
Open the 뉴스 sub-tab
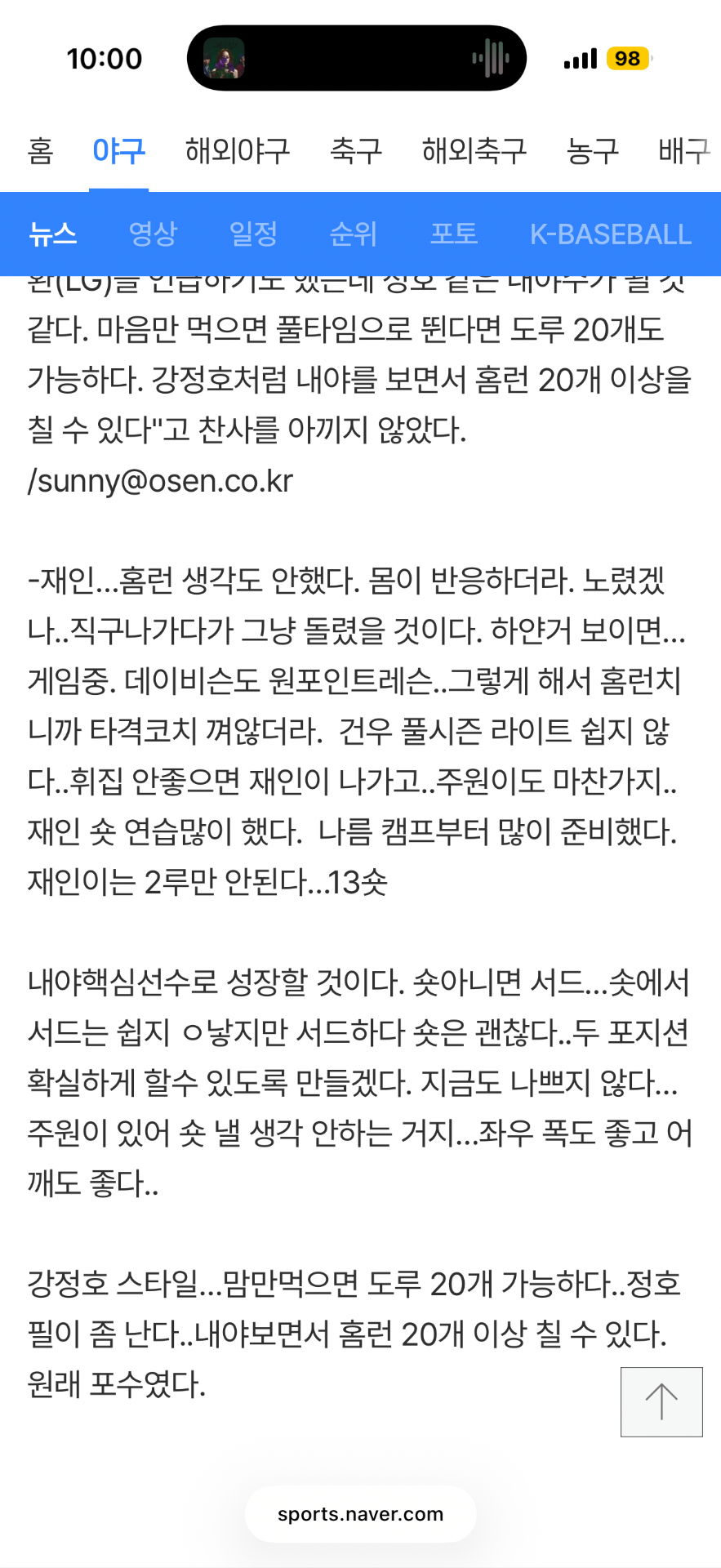point(52,234)
